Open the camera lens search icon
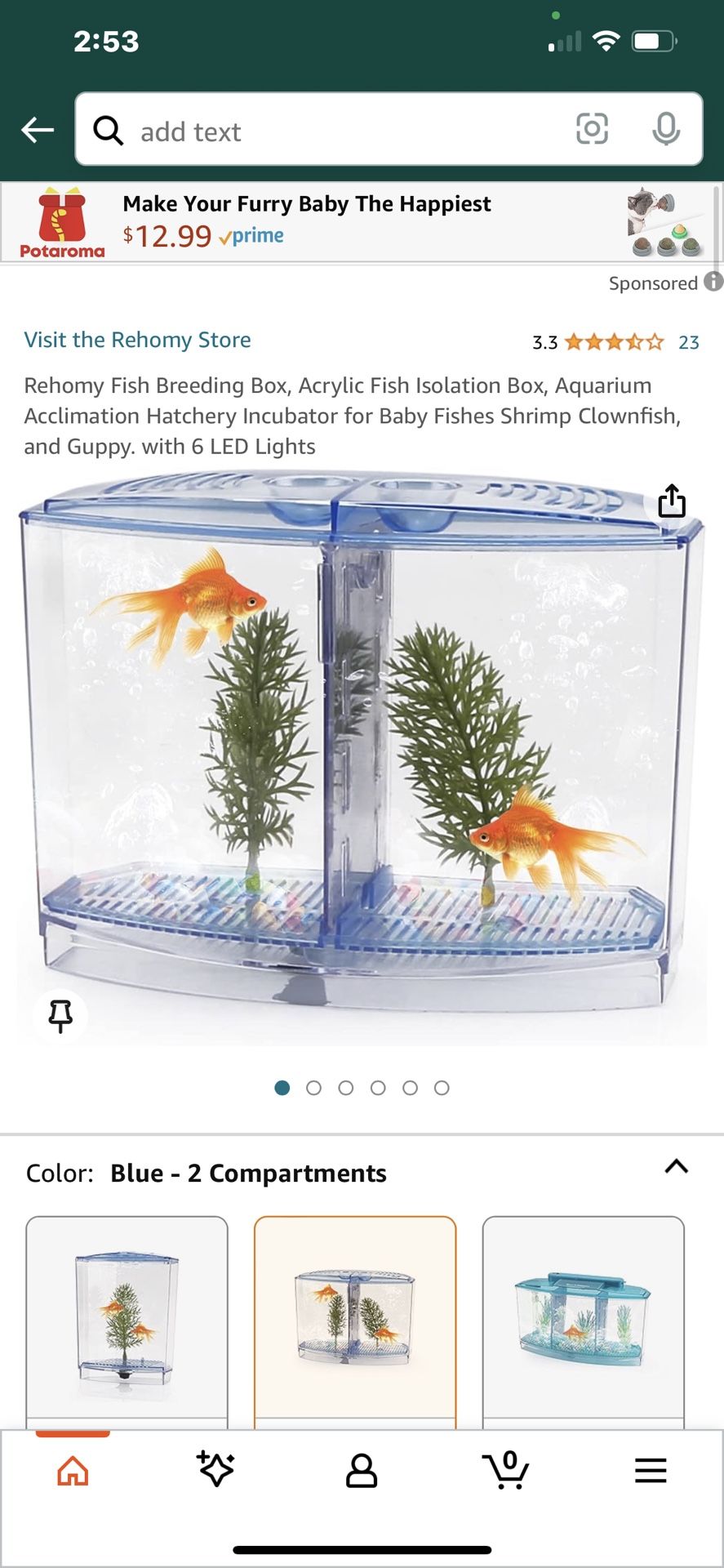The height and width of the screenshot is (1568, 724). tap(592, 129)
